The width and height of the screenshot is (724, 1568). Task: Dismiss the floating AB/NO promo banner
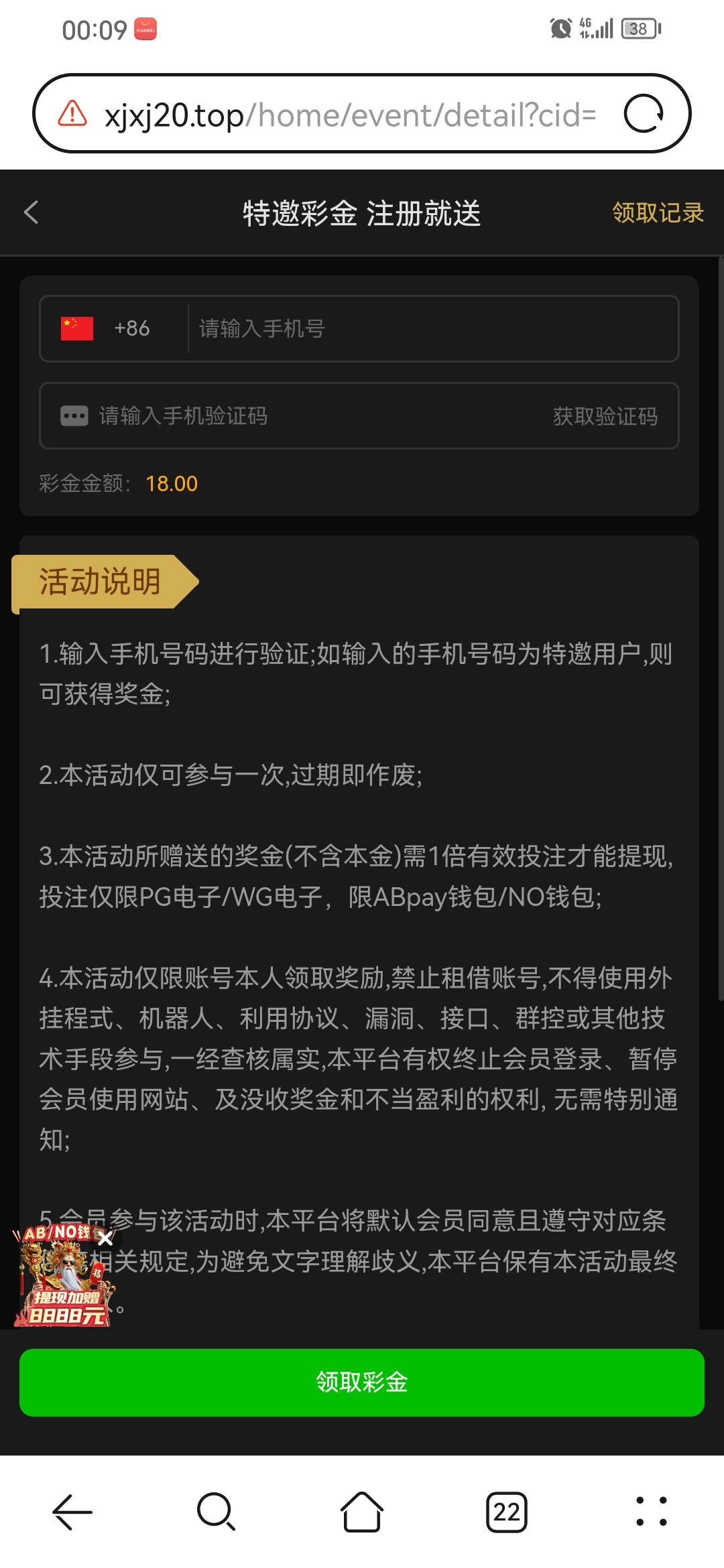[x=105, y=1238]
